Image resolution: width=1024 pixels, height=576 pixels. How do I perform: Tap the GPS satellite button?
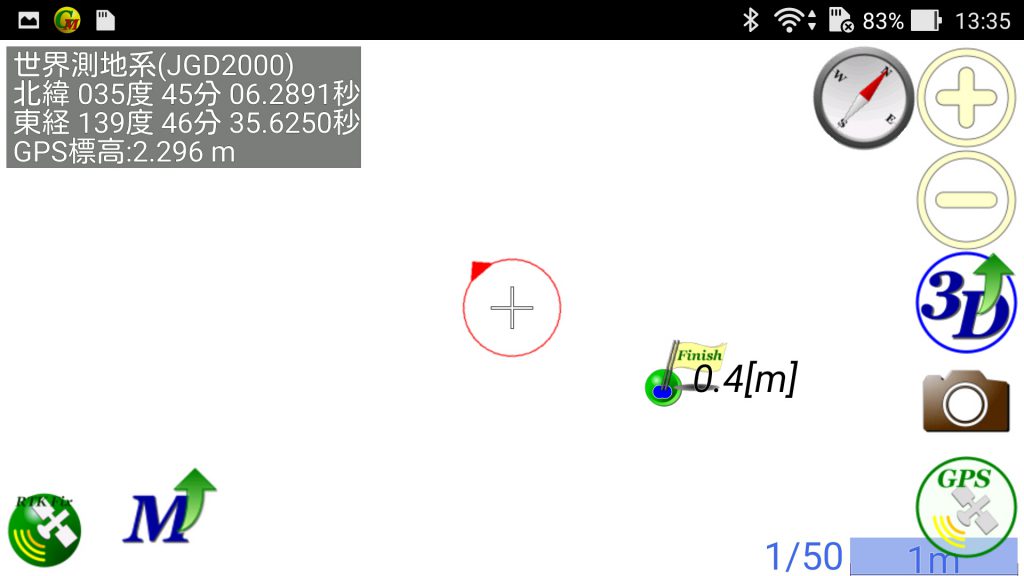pyautogui.click(x=965, y=505)
